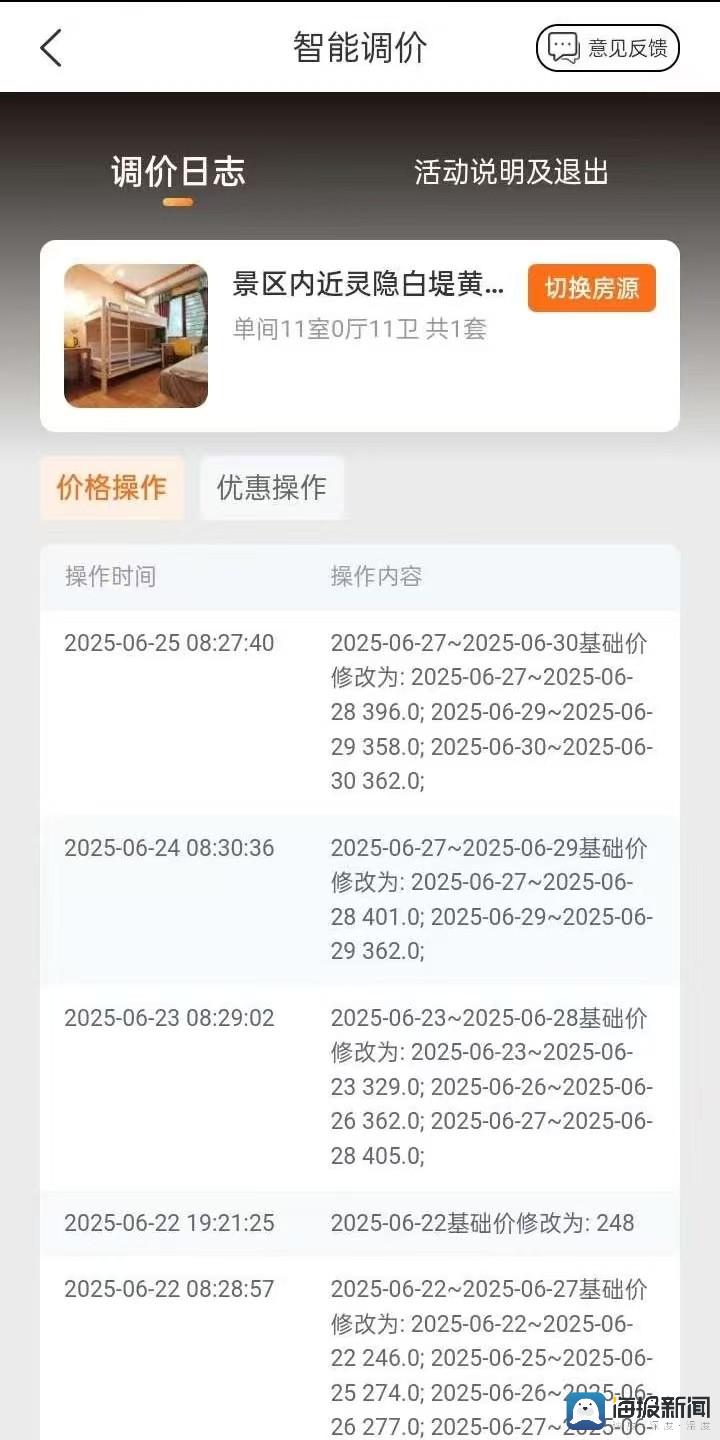The width and height of the screenshot is (720, 1440).
Task: Tap 切换房源 to switch listing
Action: pos(591,288)
